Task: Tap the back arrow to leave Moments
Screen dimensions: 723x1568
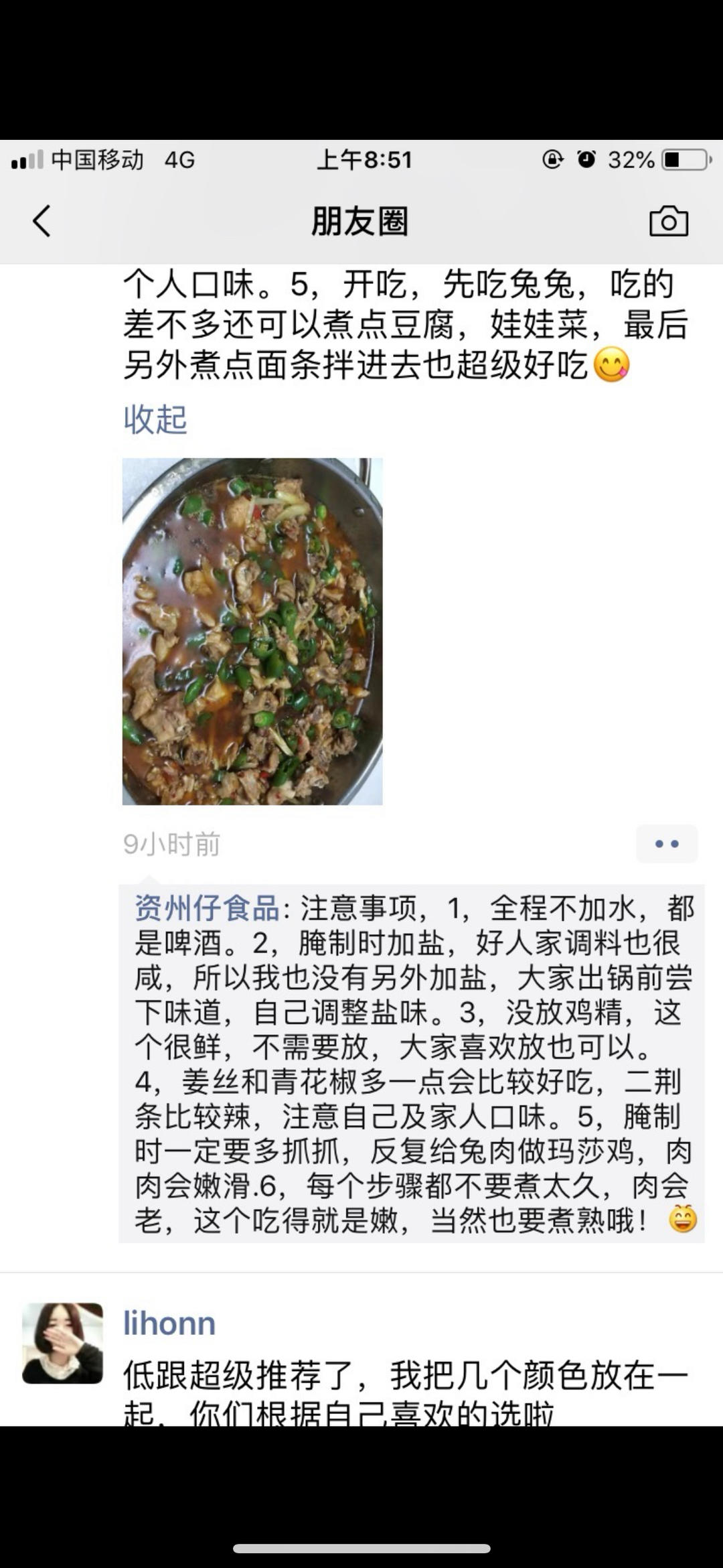Action: 40,221
